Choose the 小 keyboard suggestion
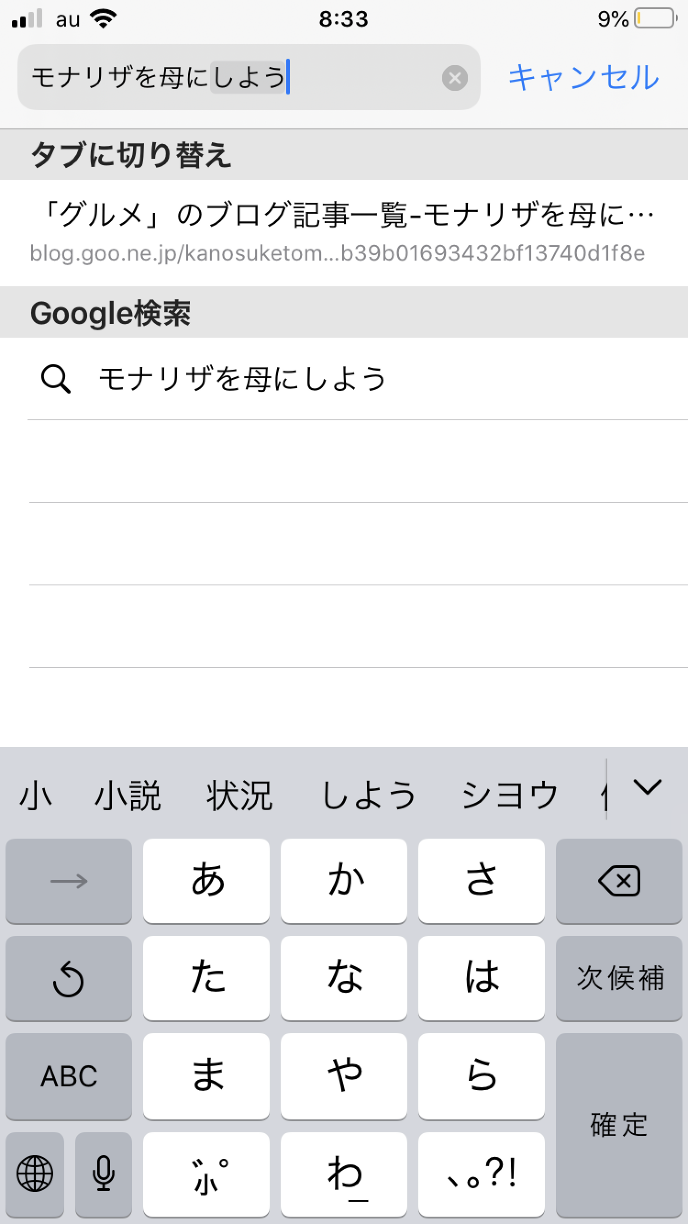 tap(36, 794)
